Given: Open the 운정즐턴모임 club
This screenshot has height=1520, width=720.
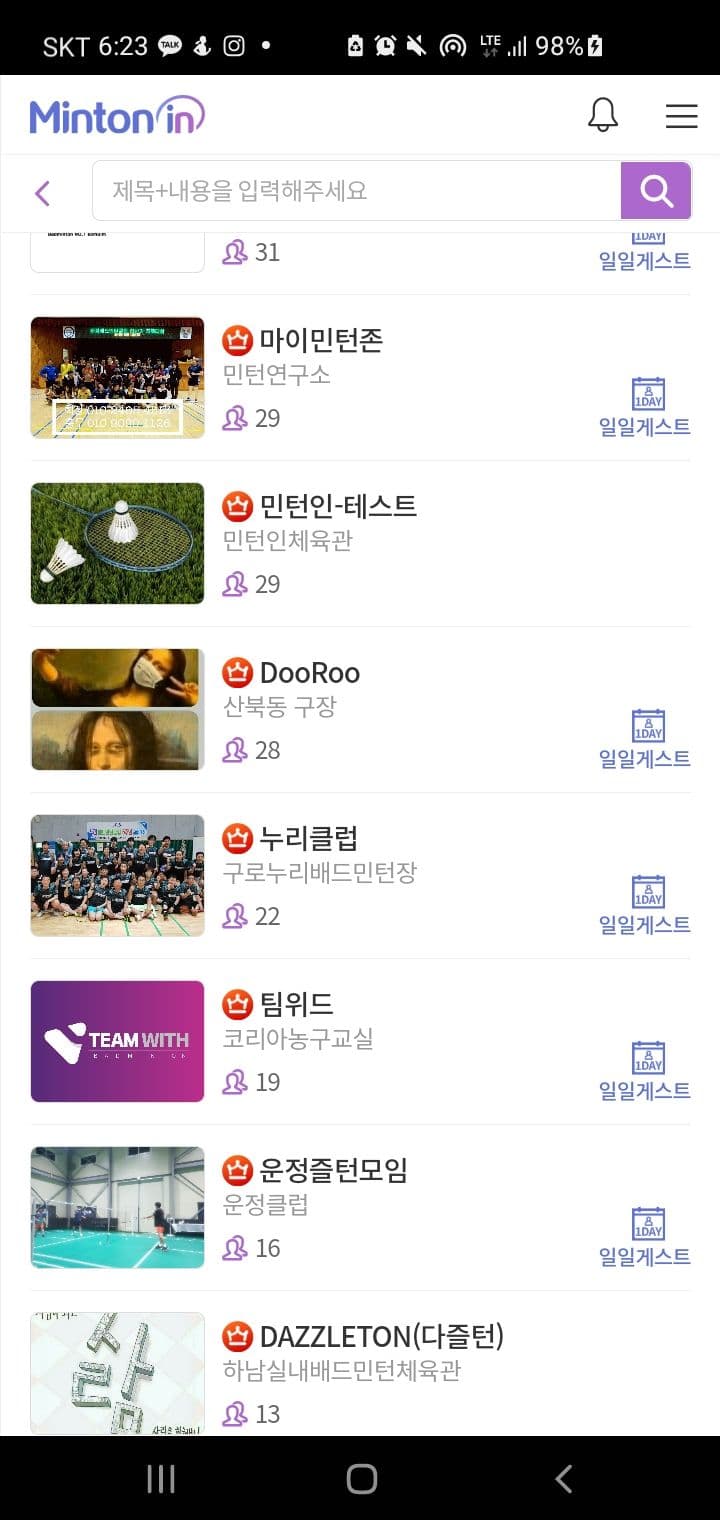Looking at the screenshot, I should pos(360,1208).
